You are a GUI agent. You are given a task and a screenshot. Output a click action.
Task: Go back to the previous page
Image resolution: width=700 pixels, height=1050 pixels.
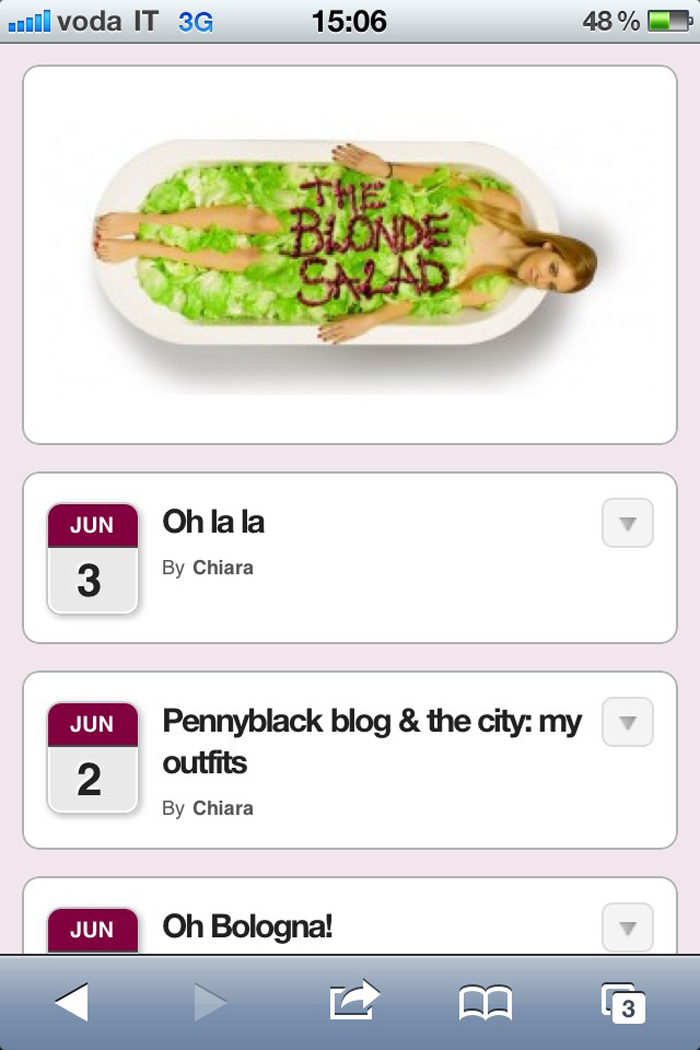(71, 1002)
